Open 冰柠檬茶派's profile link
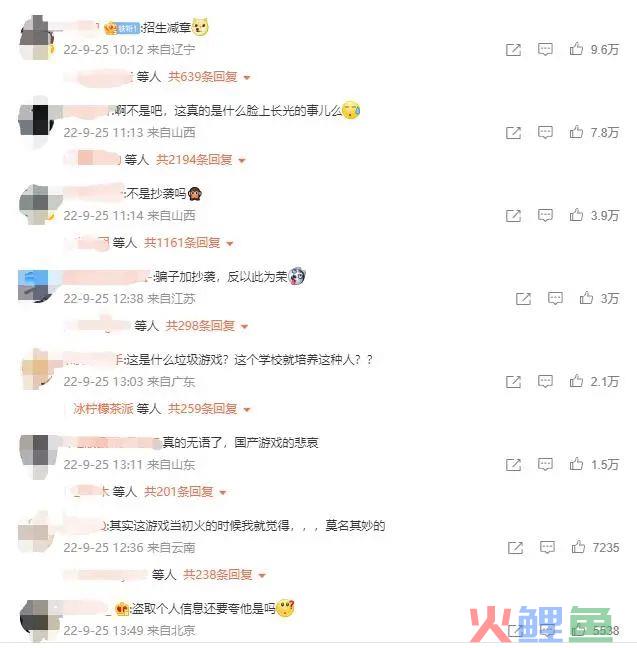The height and width of the screenshot is (648, 637). coord(102,408)
